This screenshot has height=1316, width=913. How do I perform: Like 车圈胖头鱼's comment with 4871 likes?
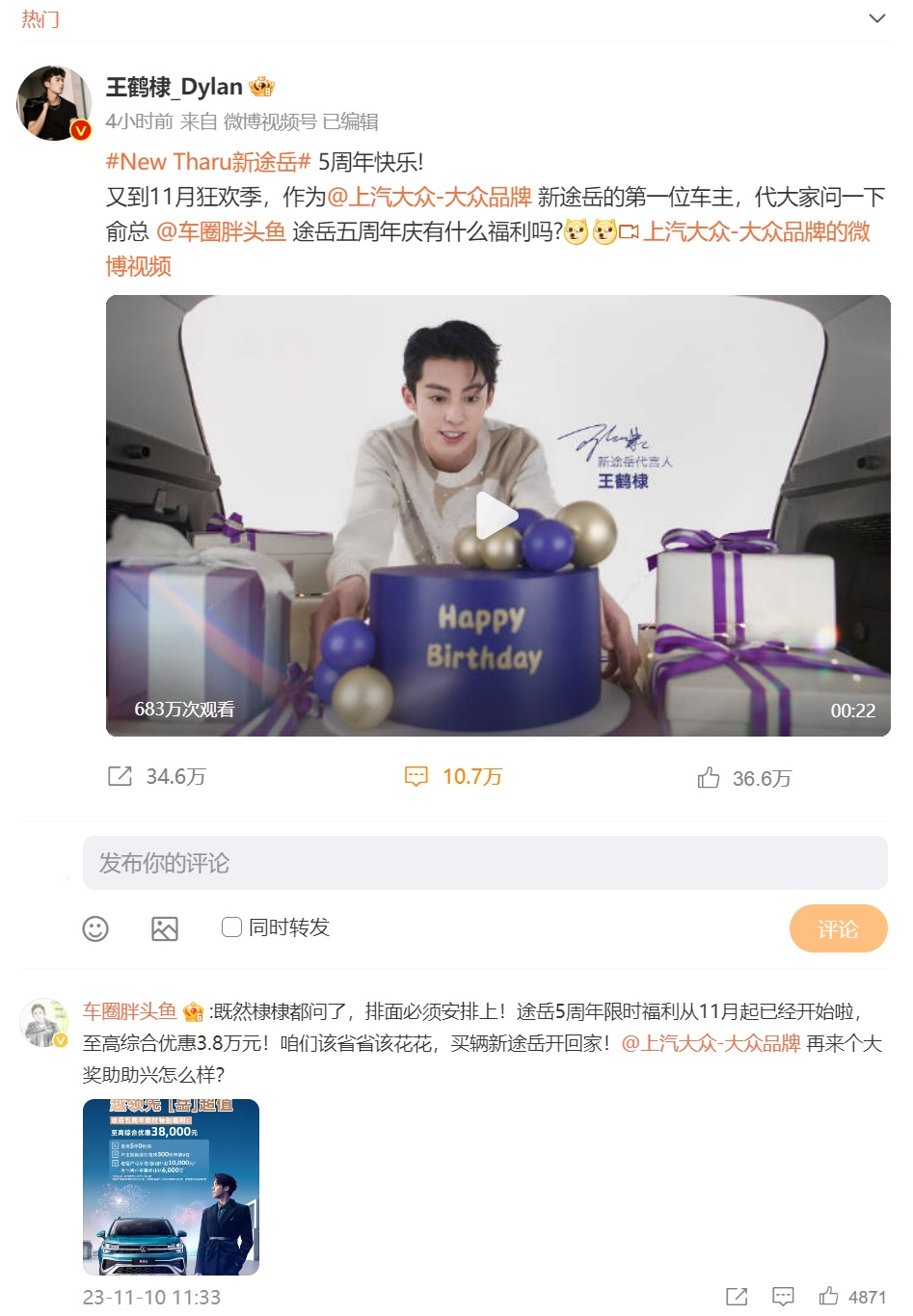[828, 1297]
